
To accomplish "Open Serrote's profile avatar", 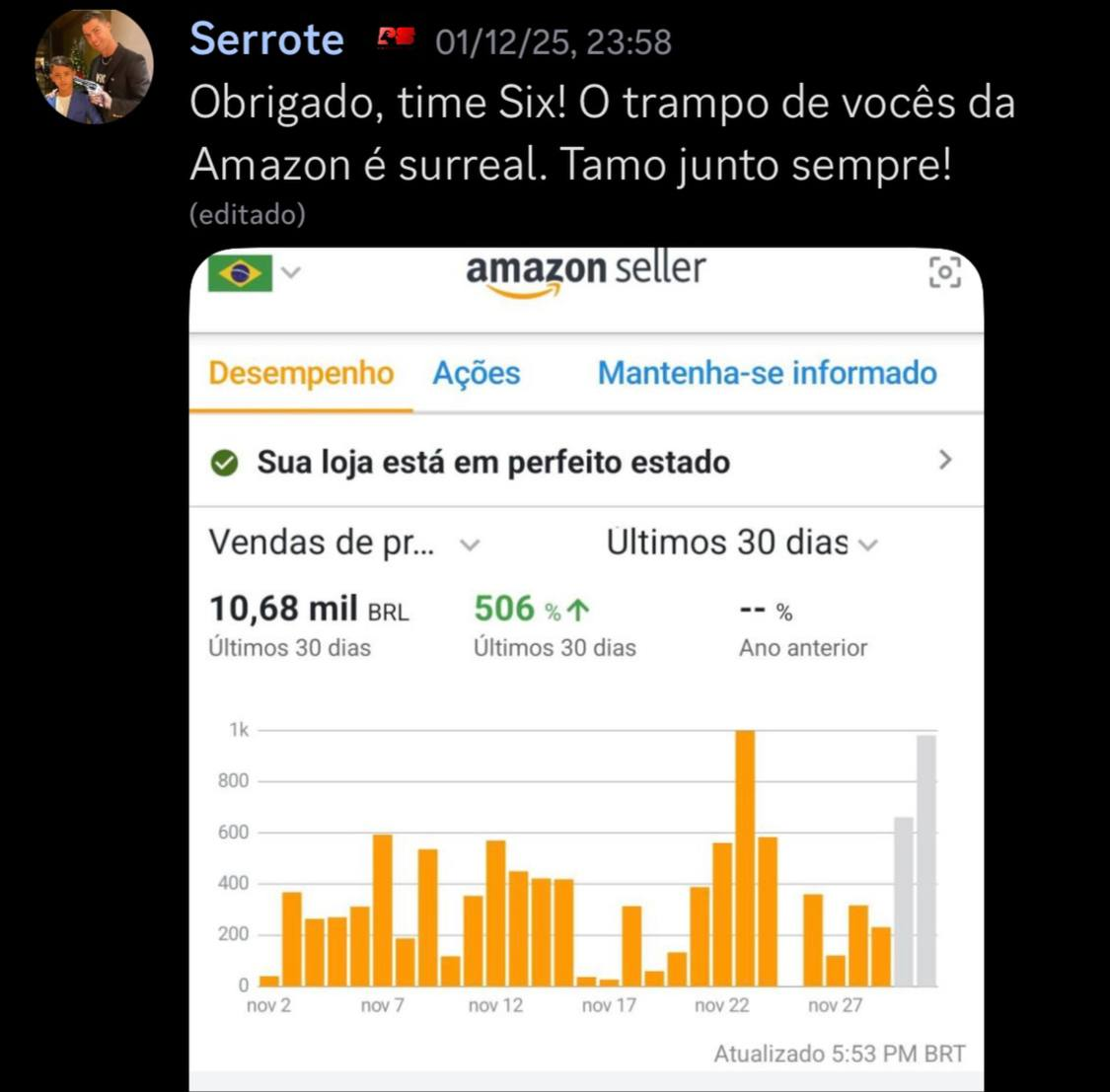I will coord(94,66).
